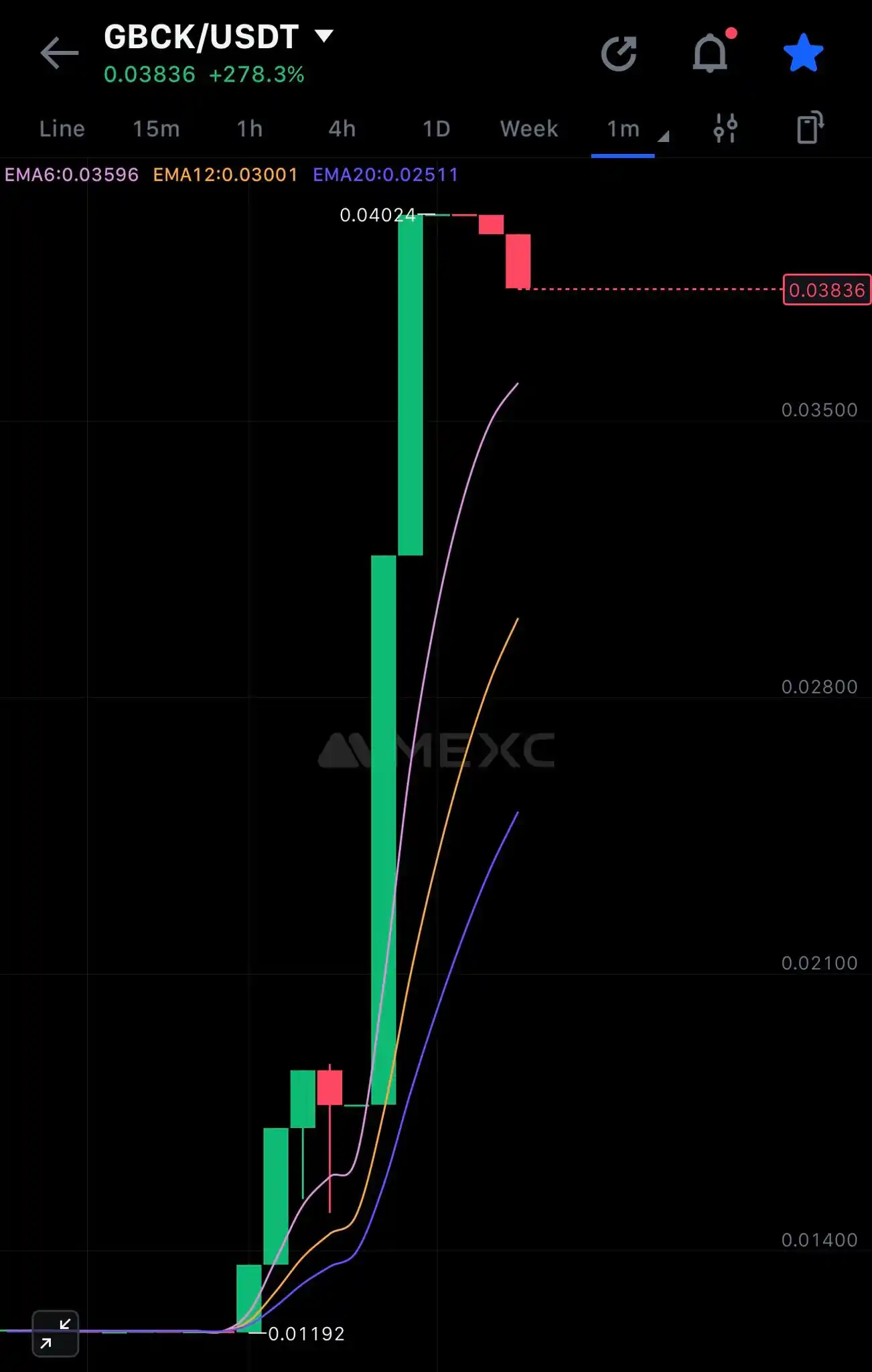This screenshot has width=872, height=1372.
Task: Switch to the Line chart view
Action: [62, 129]
